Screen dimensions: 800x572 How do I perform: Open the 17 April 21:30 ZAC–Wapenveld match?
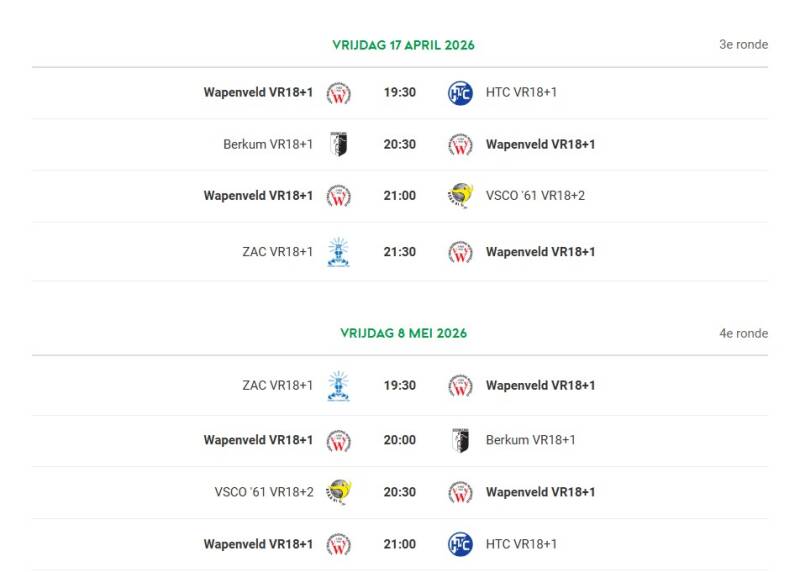pyautogui.click(x=399, y=252)
